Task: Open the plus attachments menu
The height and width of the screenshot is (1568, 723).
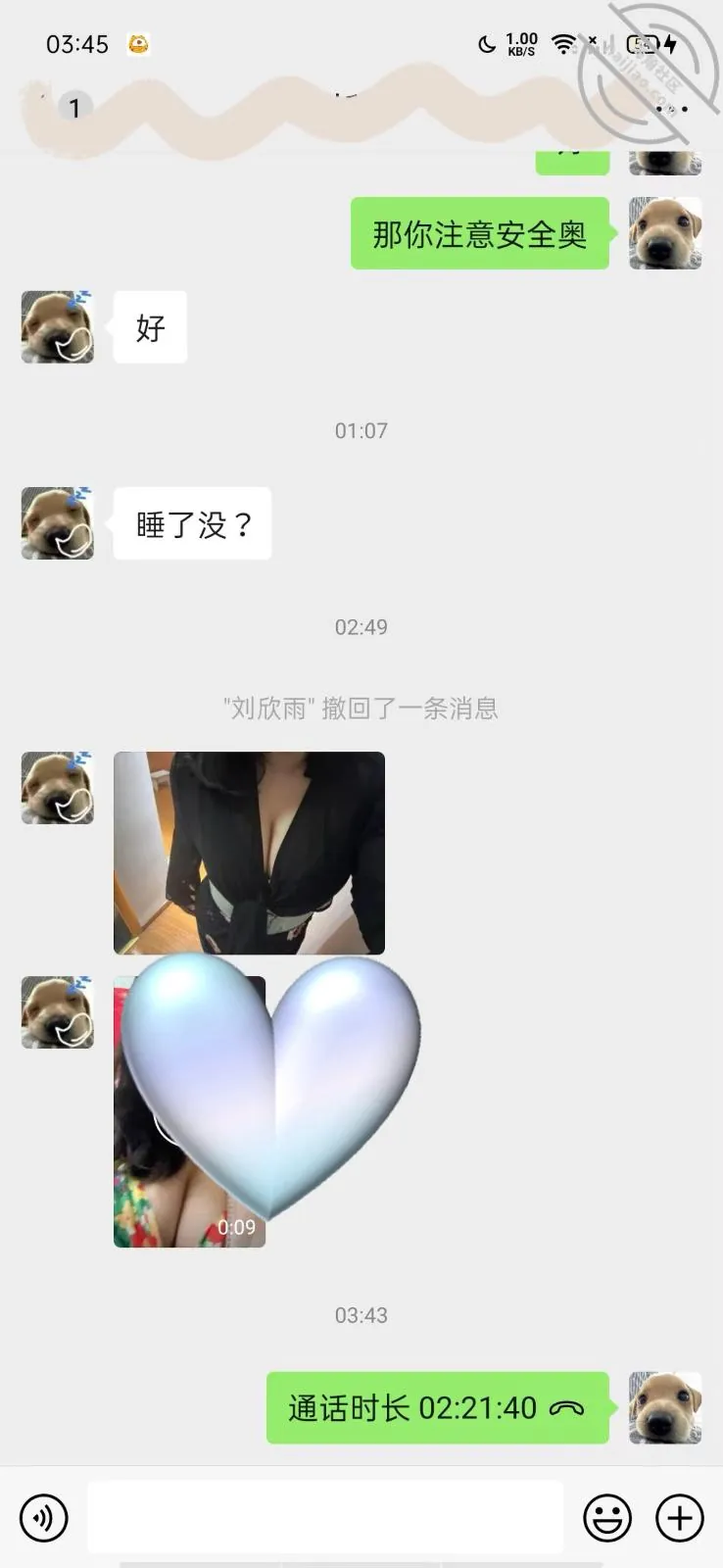Action: pyautogui.click(x=680, y=1518)
